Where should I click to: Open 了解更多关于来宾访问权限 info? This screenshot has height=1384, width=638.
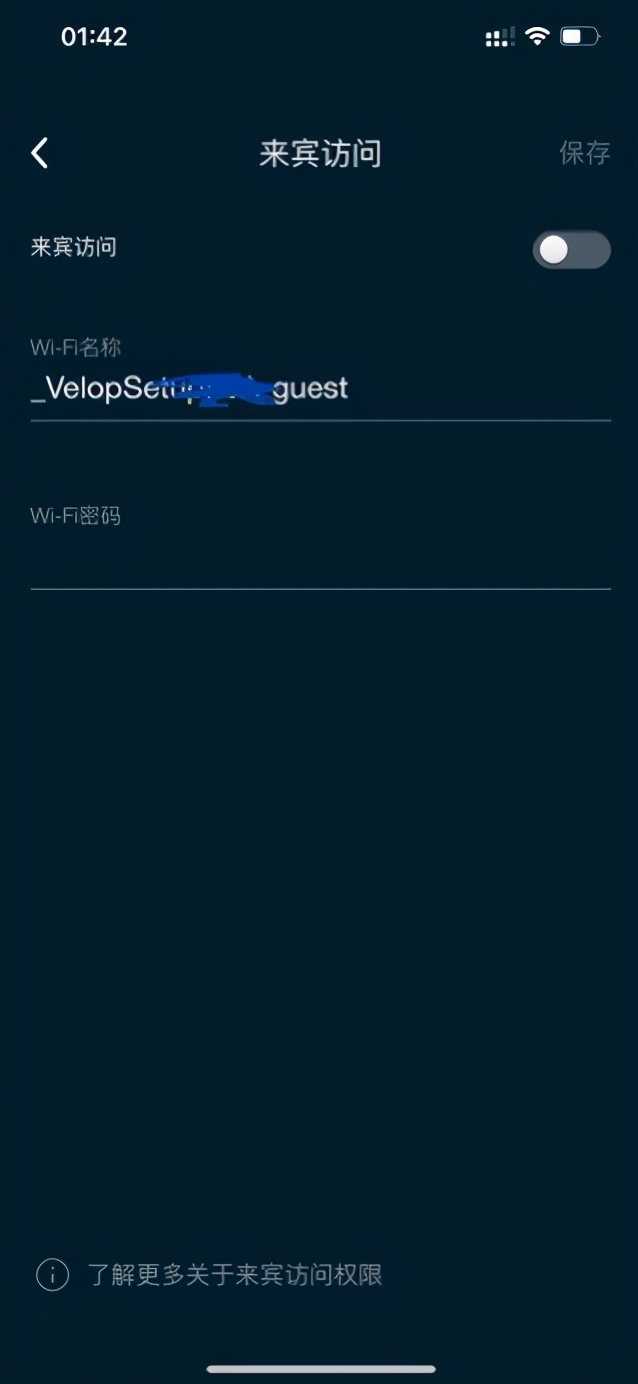click(x=234, y=1275)
